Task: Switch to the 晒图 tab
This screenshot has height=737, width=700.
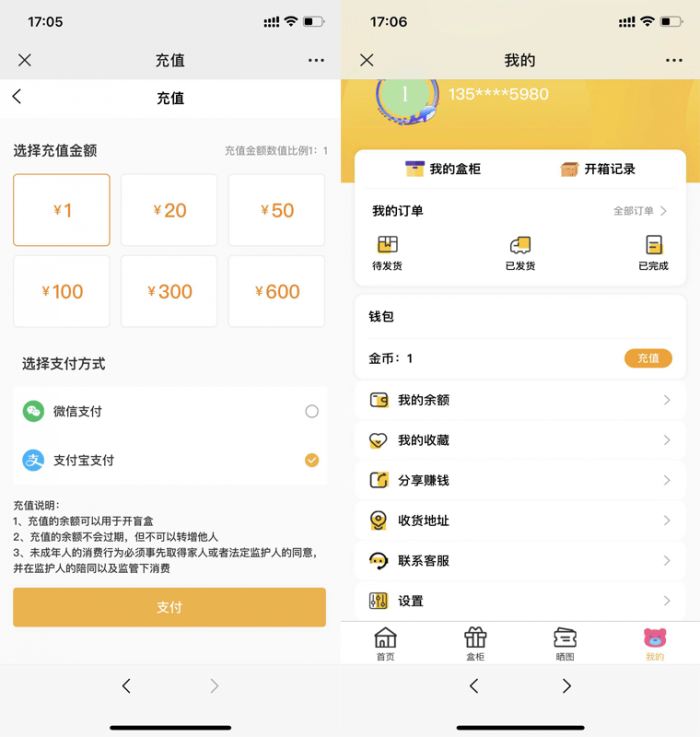Action: 565,643
